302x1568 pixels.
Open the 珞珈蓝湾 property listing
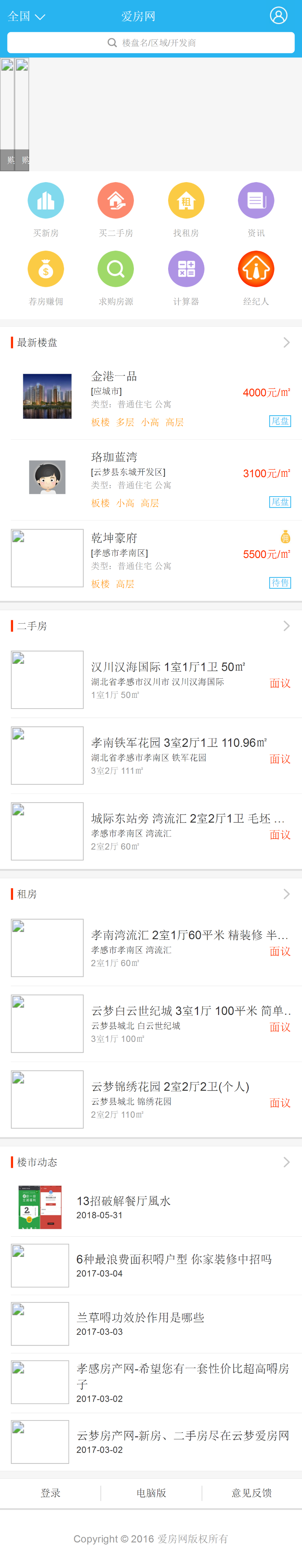point(114,457)
